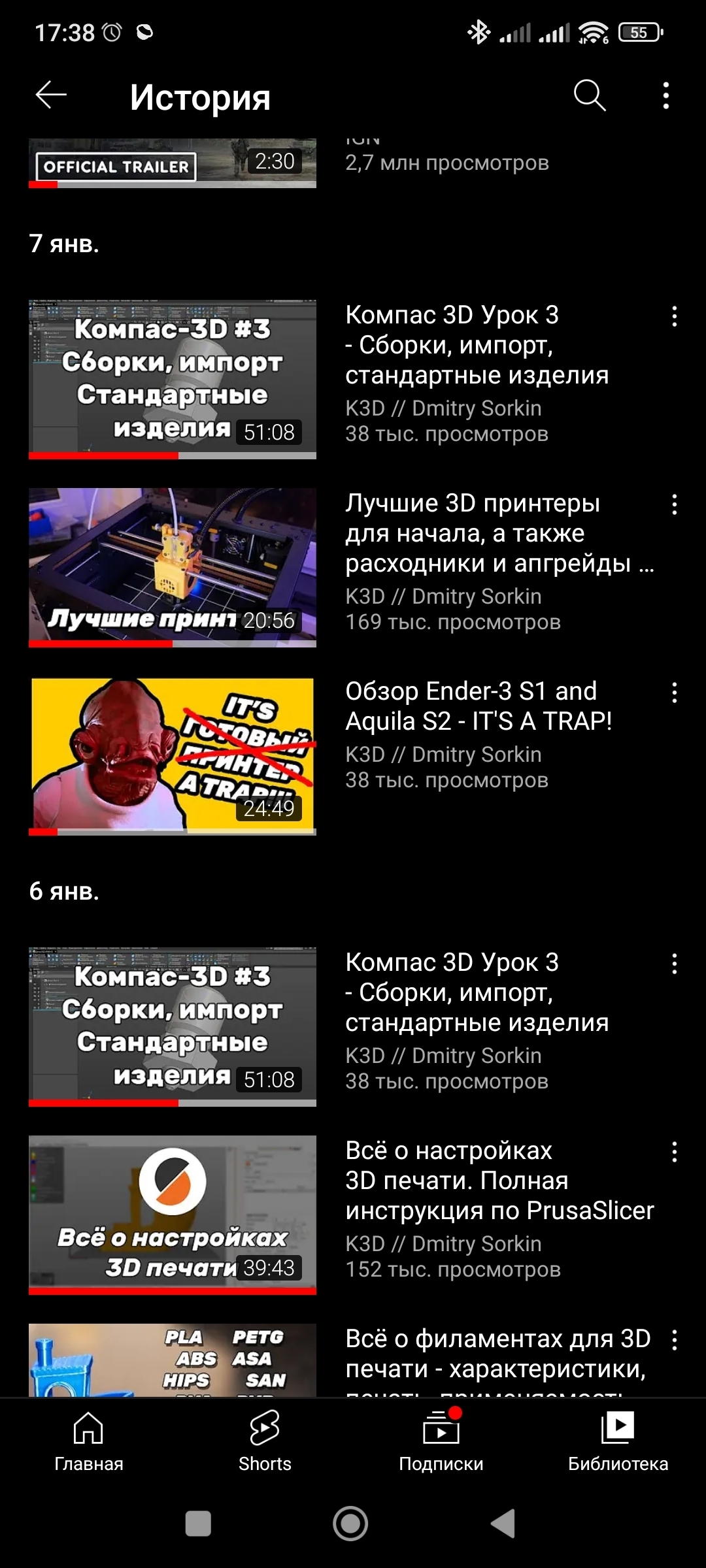Open options for 'Всё о филаментах' video
706x1568 pixels.
tap(674, 1340)
